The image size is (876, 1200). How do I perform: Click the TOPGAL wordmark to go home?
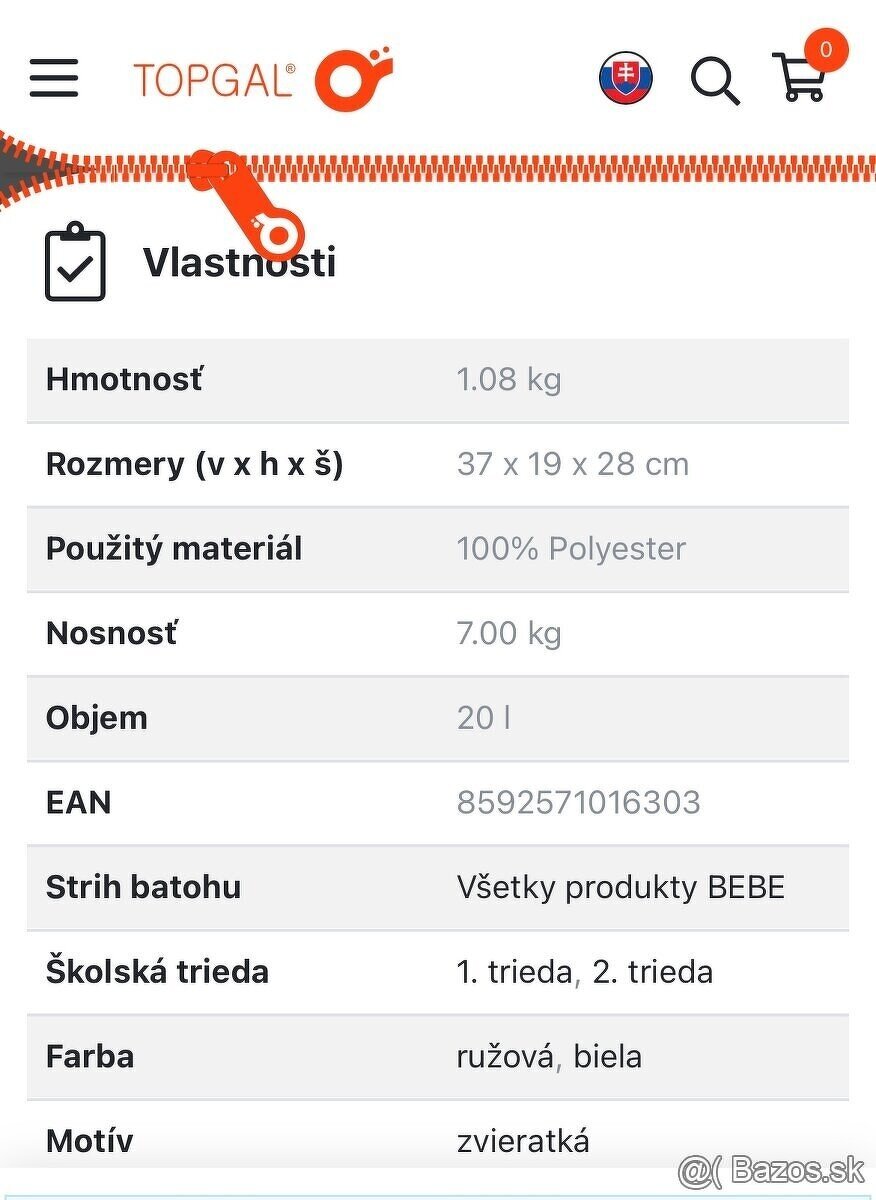(x=213, y=78)
